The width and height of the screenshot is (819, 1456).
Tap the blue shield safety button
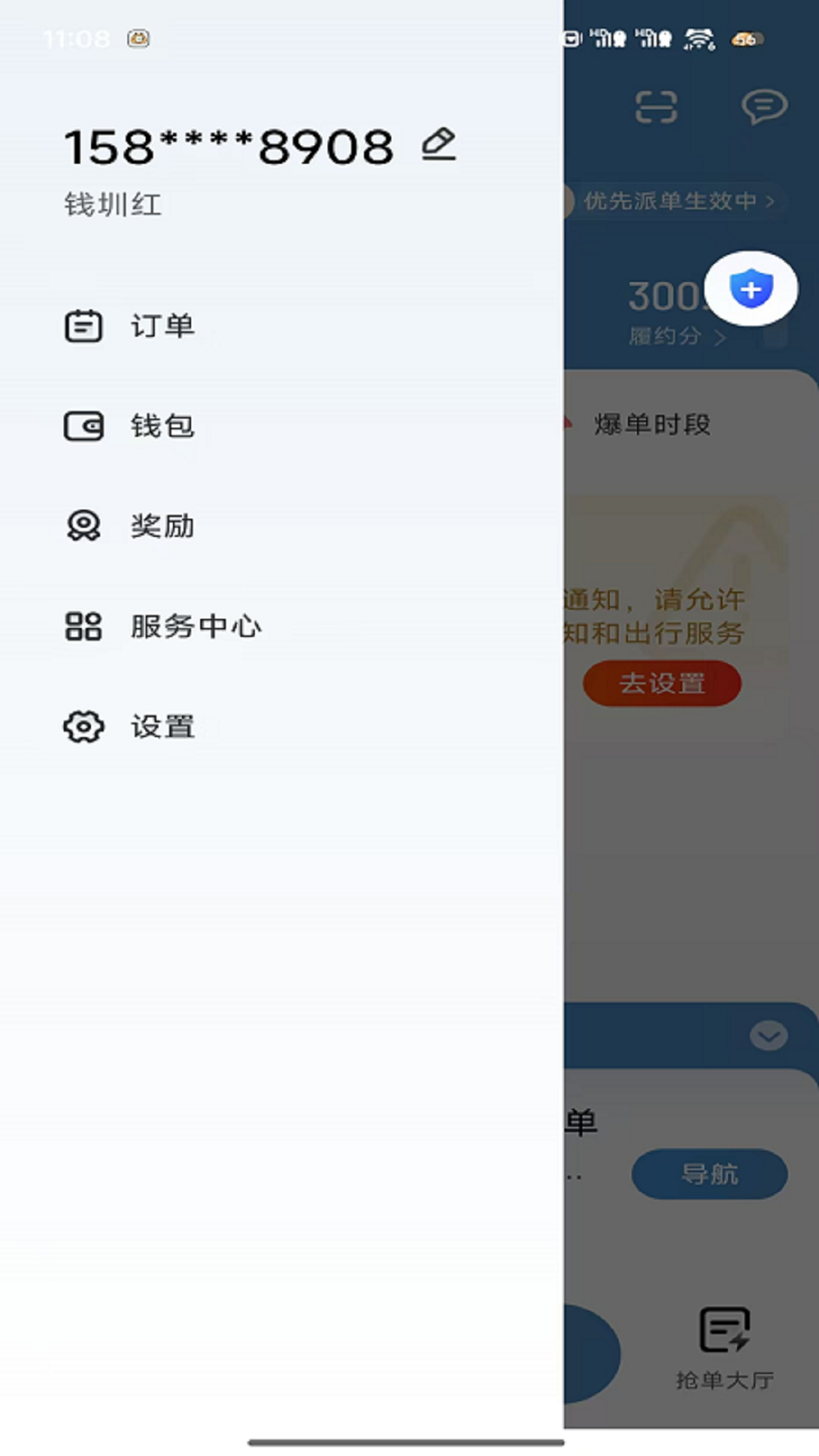pos(751,289)
